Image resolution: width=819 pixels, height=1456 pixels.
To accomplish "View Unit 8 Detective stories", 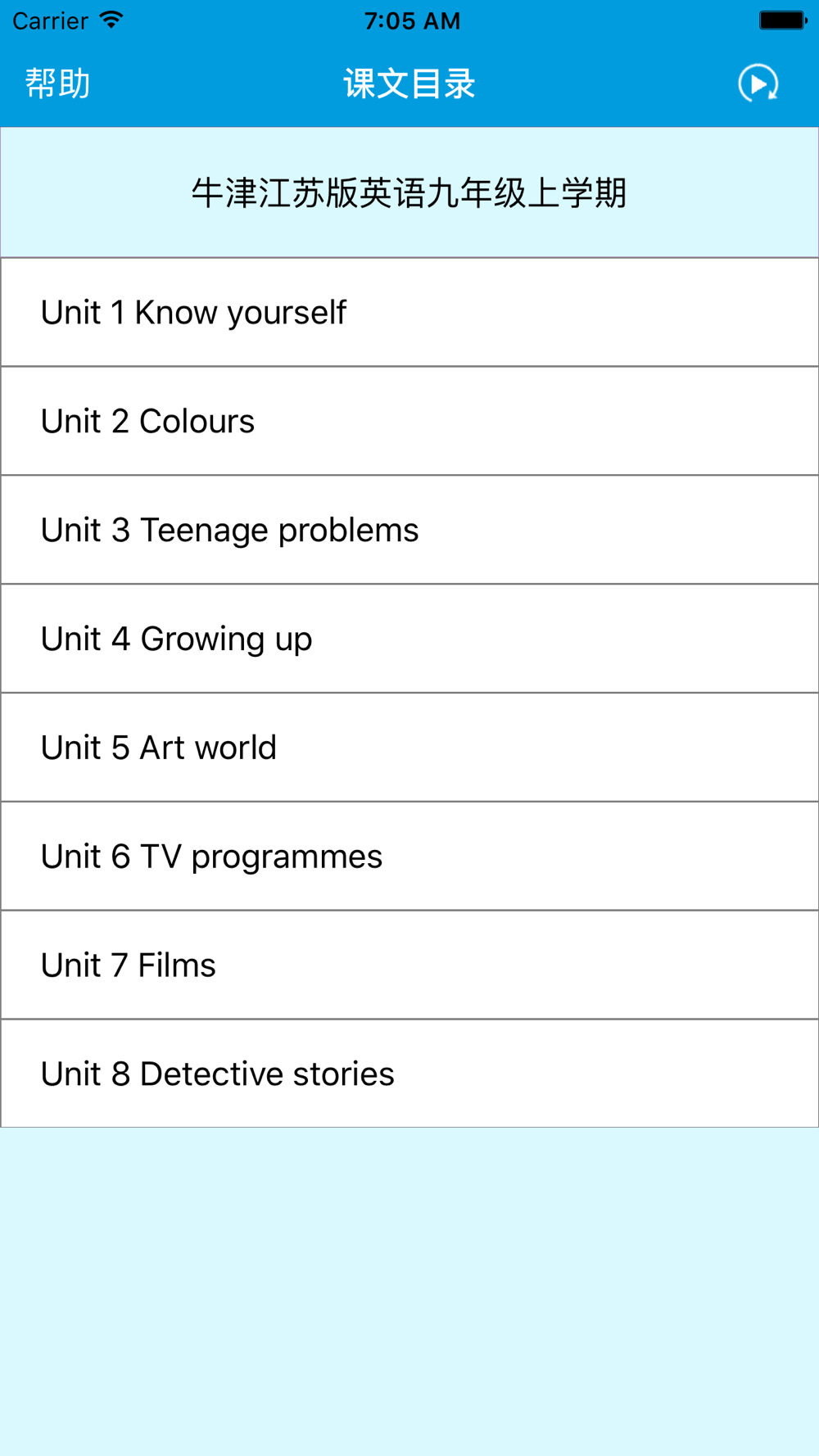I will tap(409, 1074).
